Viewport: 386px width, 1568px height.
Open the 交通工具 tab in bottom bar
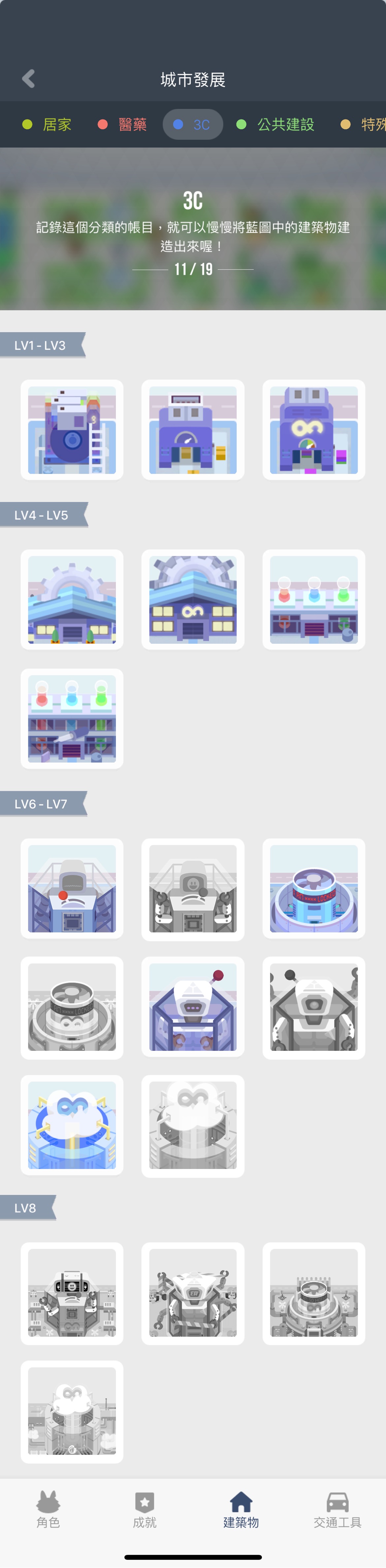337,1508
